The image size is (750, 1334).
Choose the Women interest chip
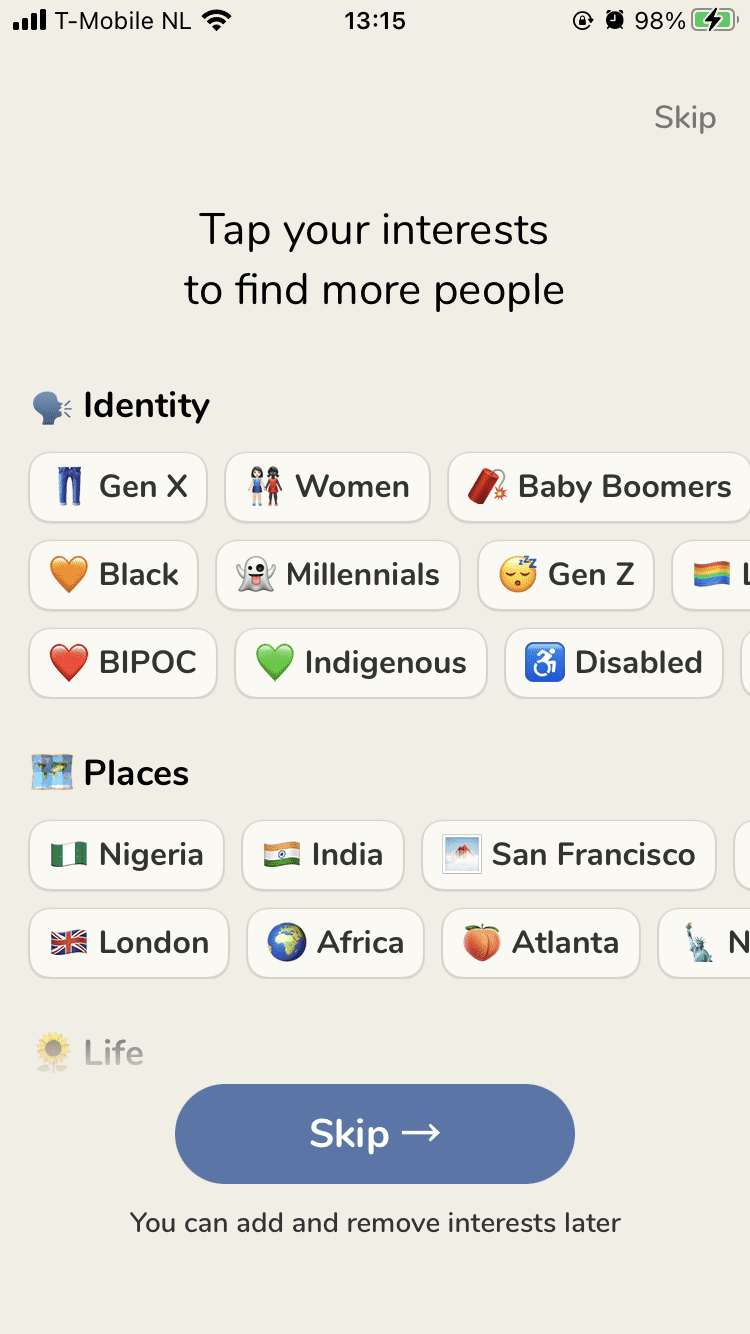tap(328, 487)
